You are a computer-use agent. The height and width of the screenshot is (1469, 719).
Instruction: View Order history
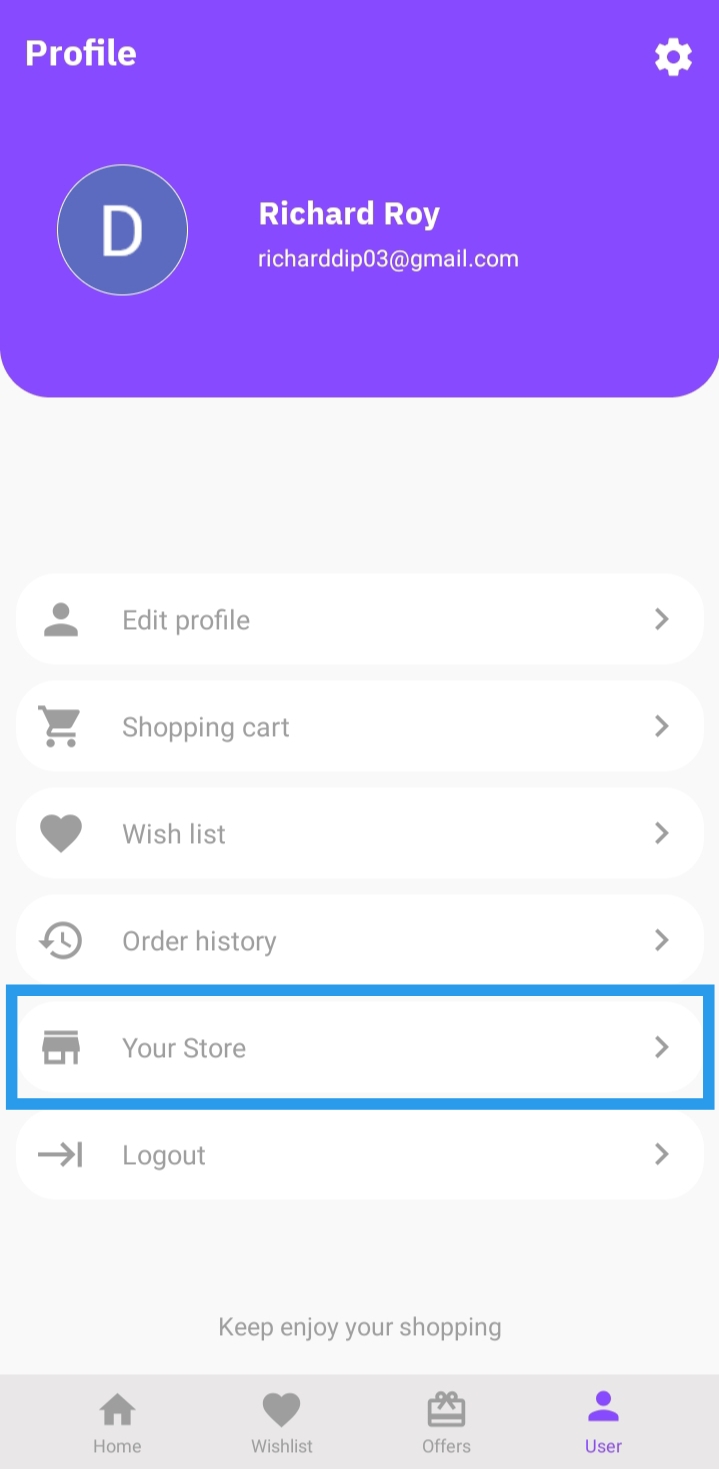(360, 941)
